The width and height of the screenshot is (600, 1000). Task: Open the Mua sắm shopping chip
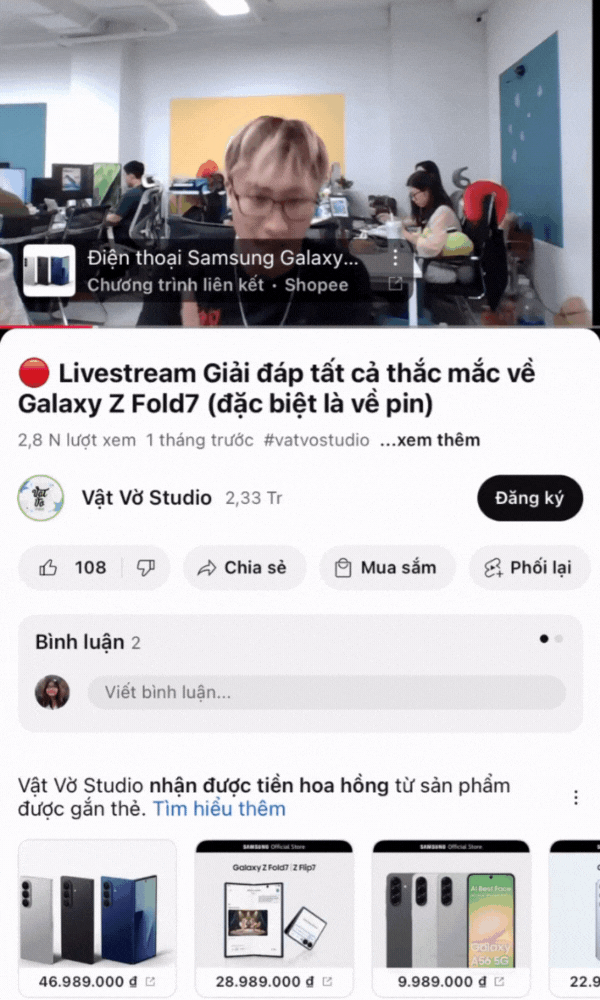386,568
